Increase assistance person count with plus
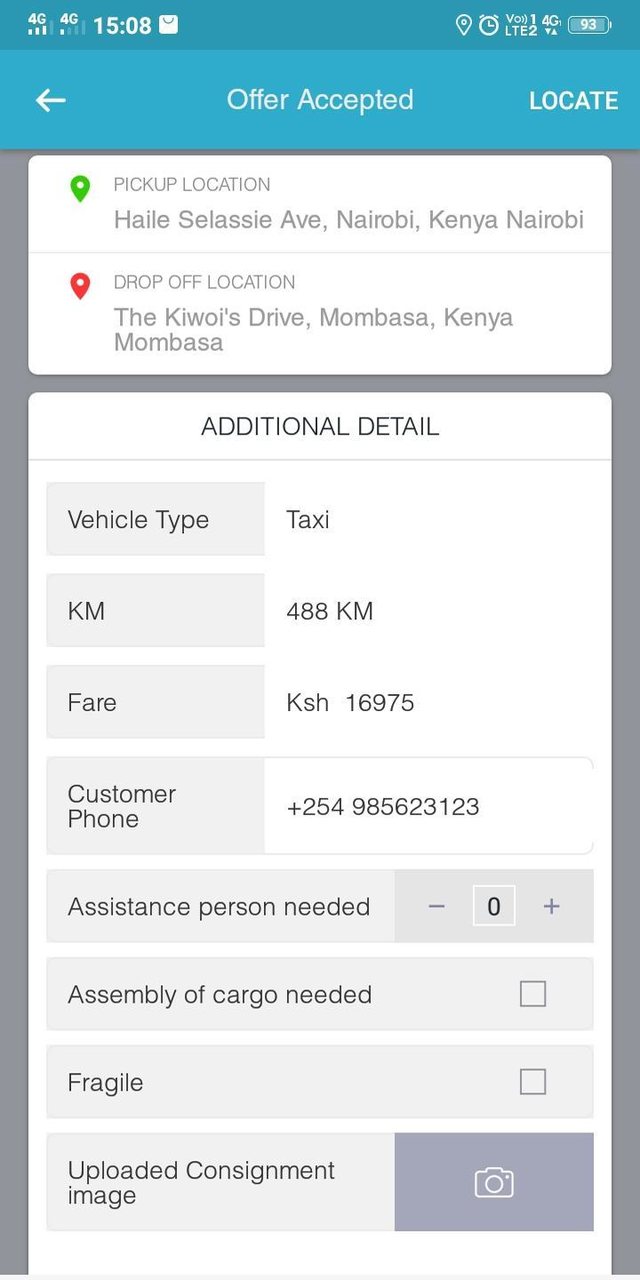640x1280 pixels. [x=551, y=907]
